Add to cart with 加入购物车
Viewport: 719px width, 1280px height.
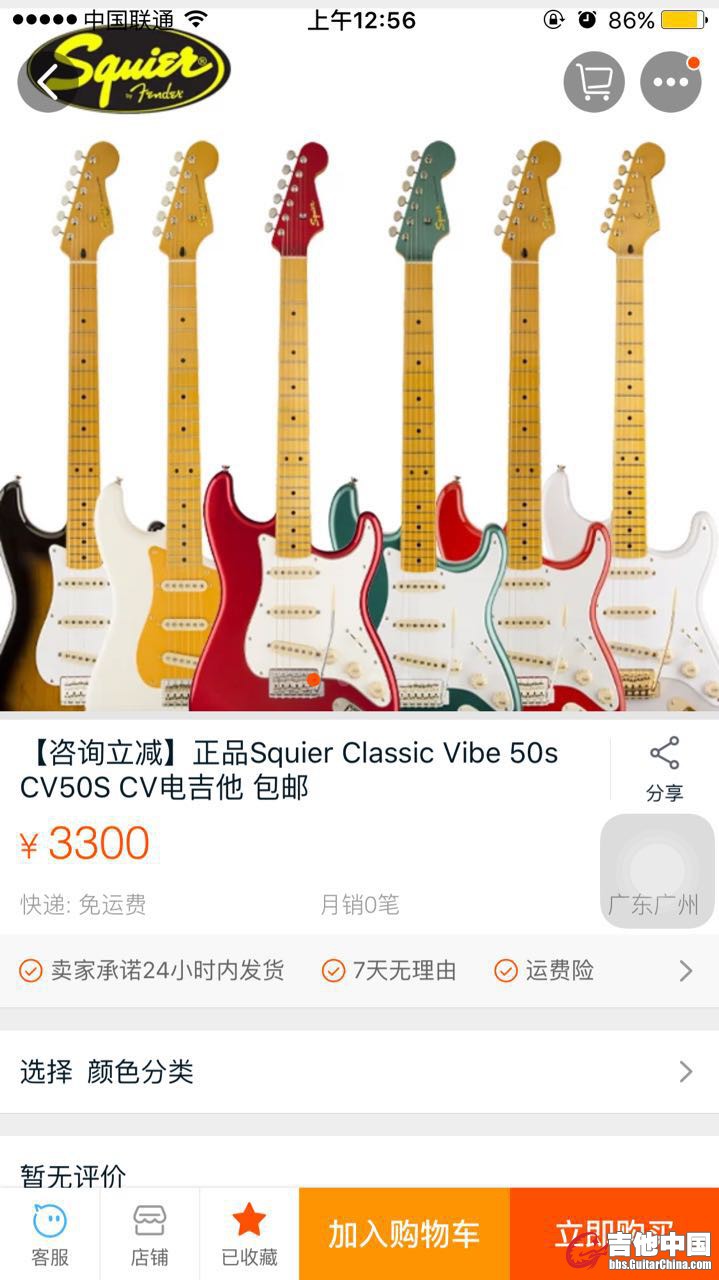404,1234
